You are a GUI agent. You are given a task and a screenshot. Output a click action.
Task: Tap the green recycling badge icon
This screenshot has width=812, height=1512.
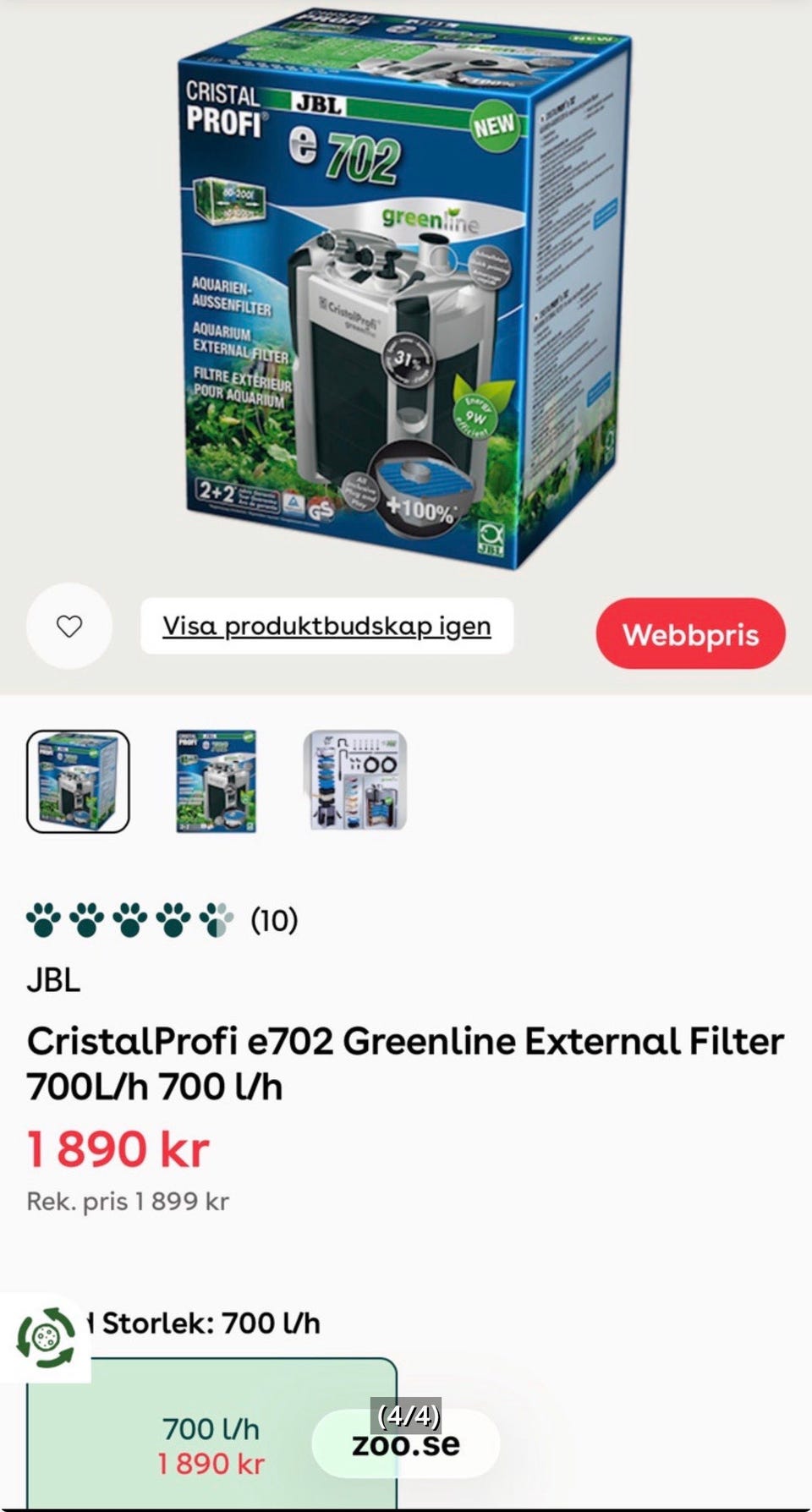point(46,1337)
